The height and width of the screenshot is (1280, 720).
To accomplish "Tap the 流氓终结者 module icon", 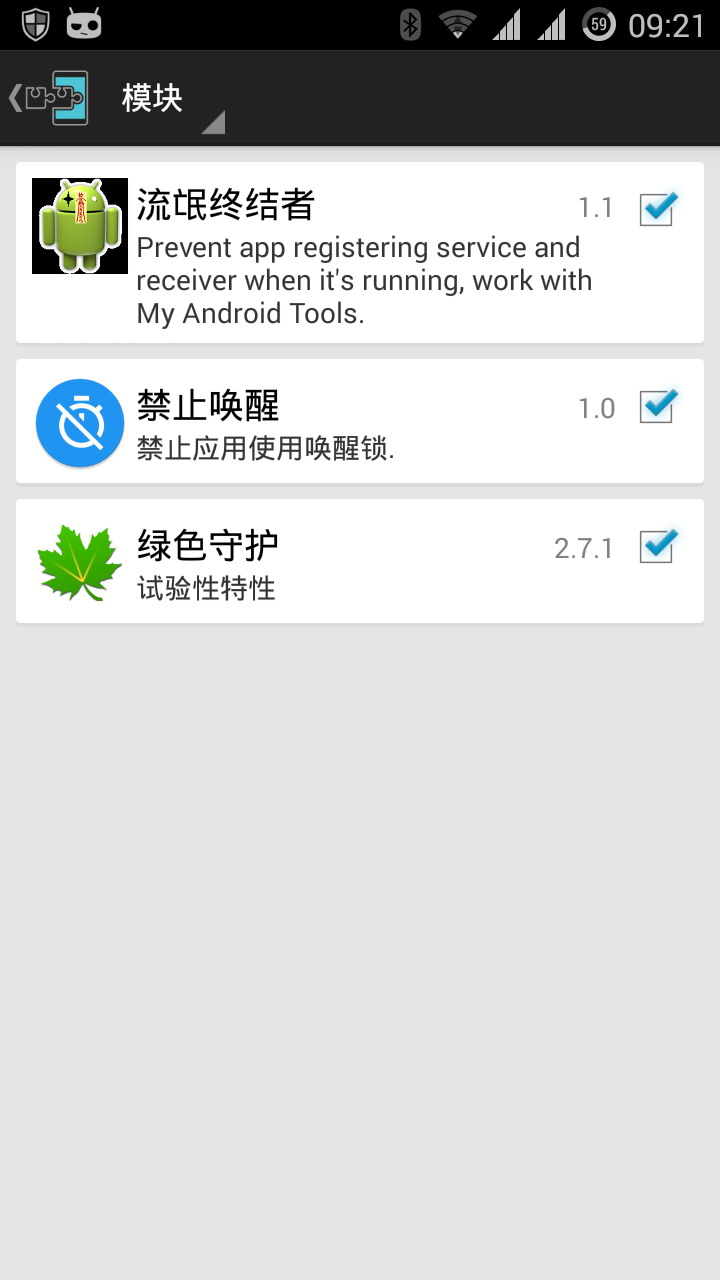I will pos(79,225).
